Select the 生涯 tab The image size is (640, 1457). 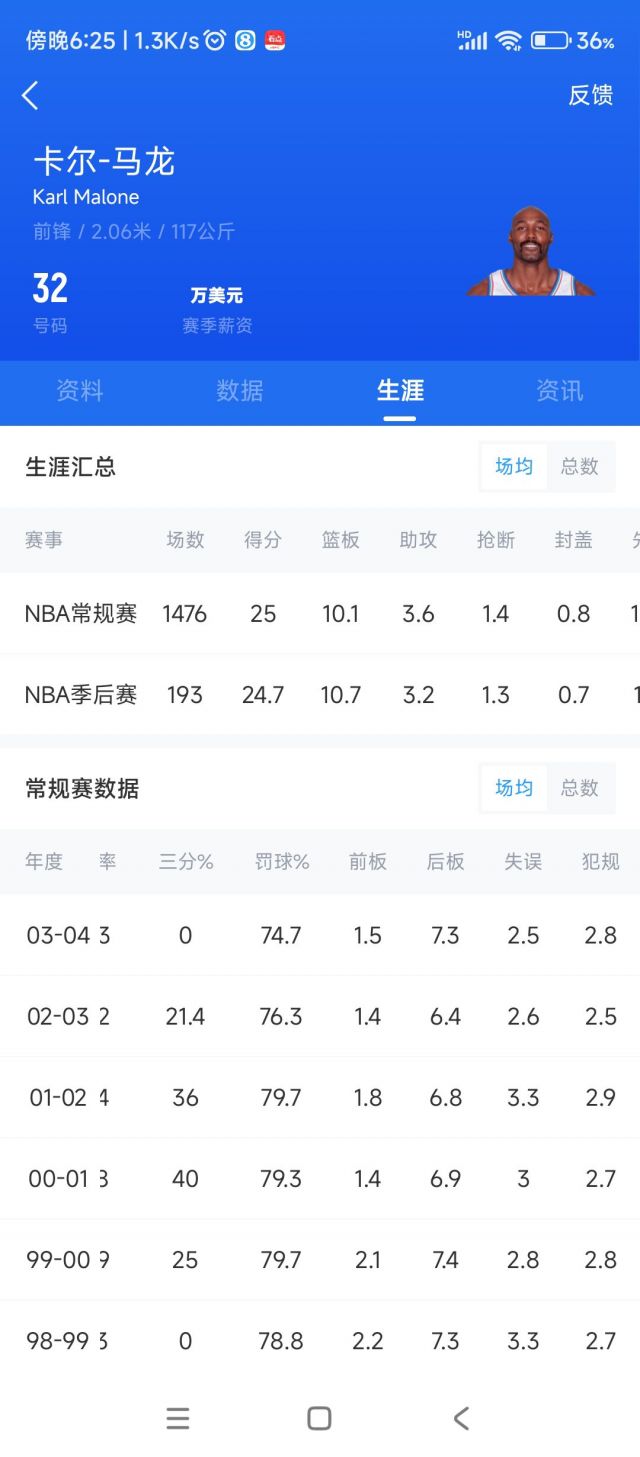(400, 391)
